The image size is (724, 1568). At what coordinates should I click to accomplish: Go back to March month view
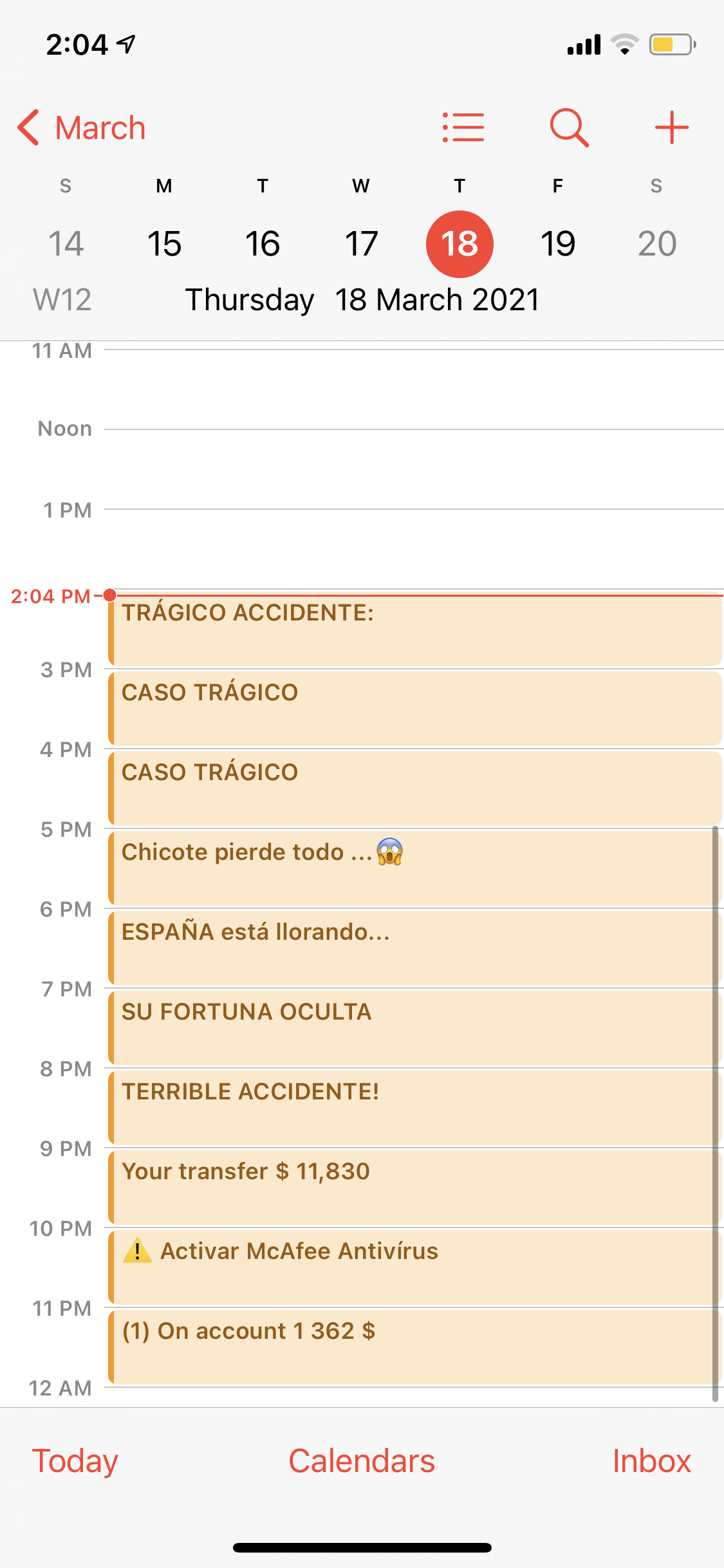tap(82, 127)
